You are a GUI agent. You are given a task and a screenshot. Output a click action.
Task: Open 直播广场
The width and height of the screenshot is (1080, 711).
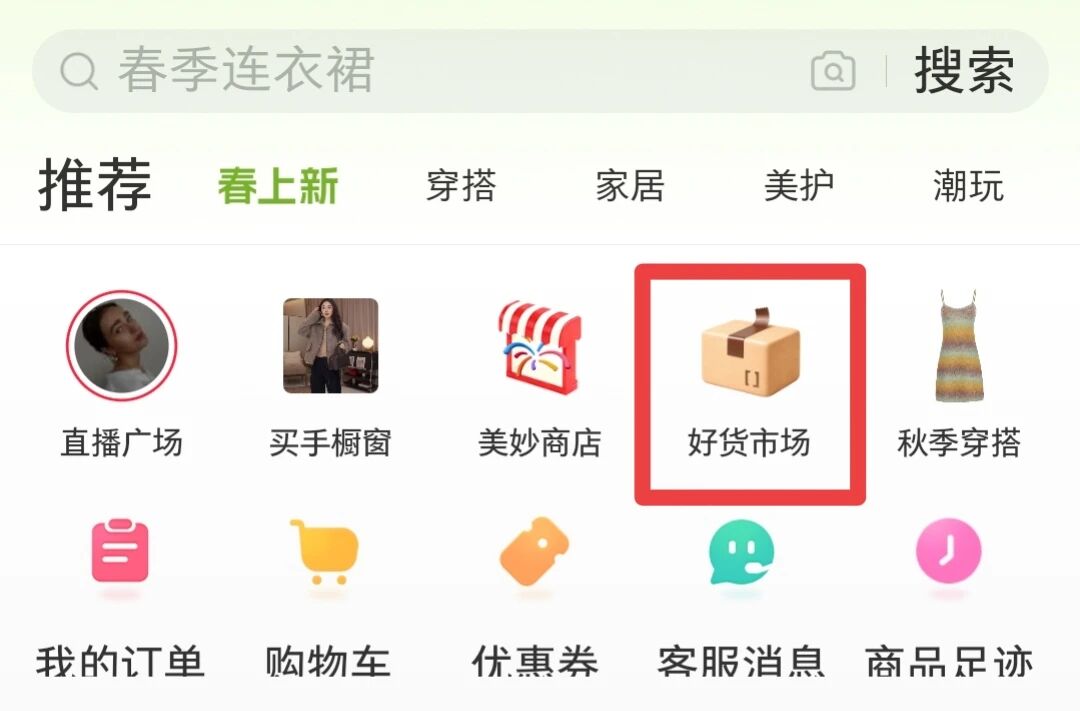[122, 375]
